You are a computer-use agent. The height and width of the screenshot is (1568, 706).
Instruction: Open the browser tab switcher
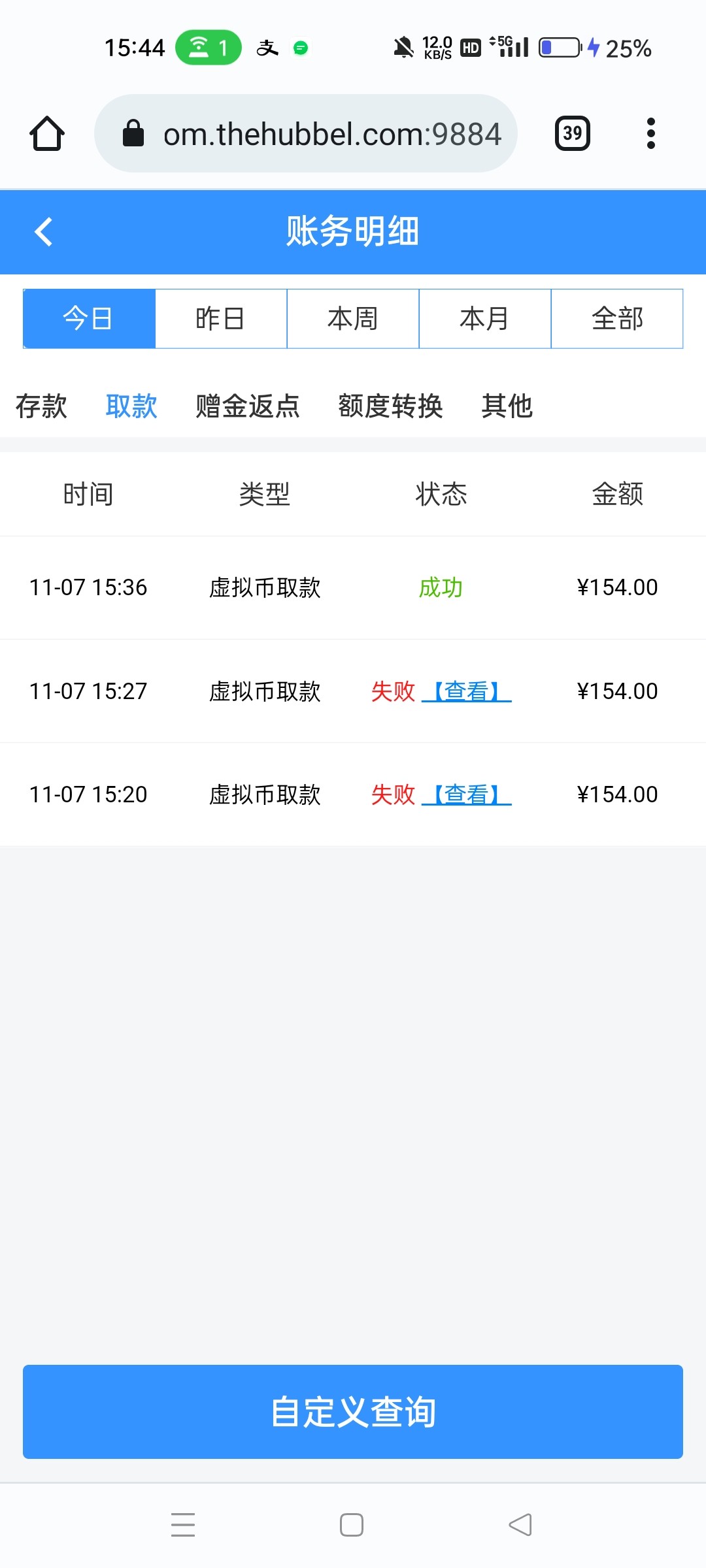tap(572, 134)
